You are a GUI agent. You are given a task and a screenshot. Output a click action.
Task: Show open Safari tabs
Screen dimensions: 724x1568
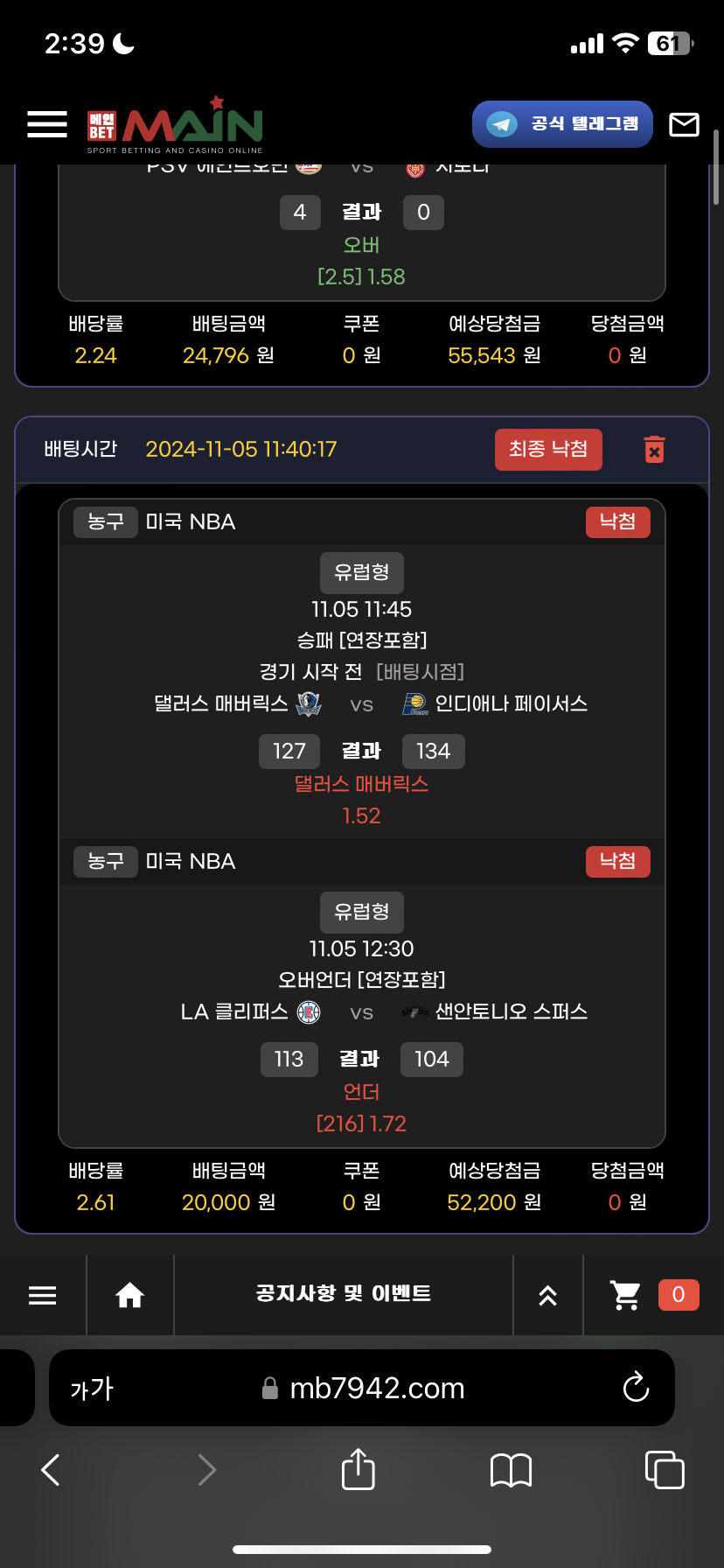[x=664, y=1470]
